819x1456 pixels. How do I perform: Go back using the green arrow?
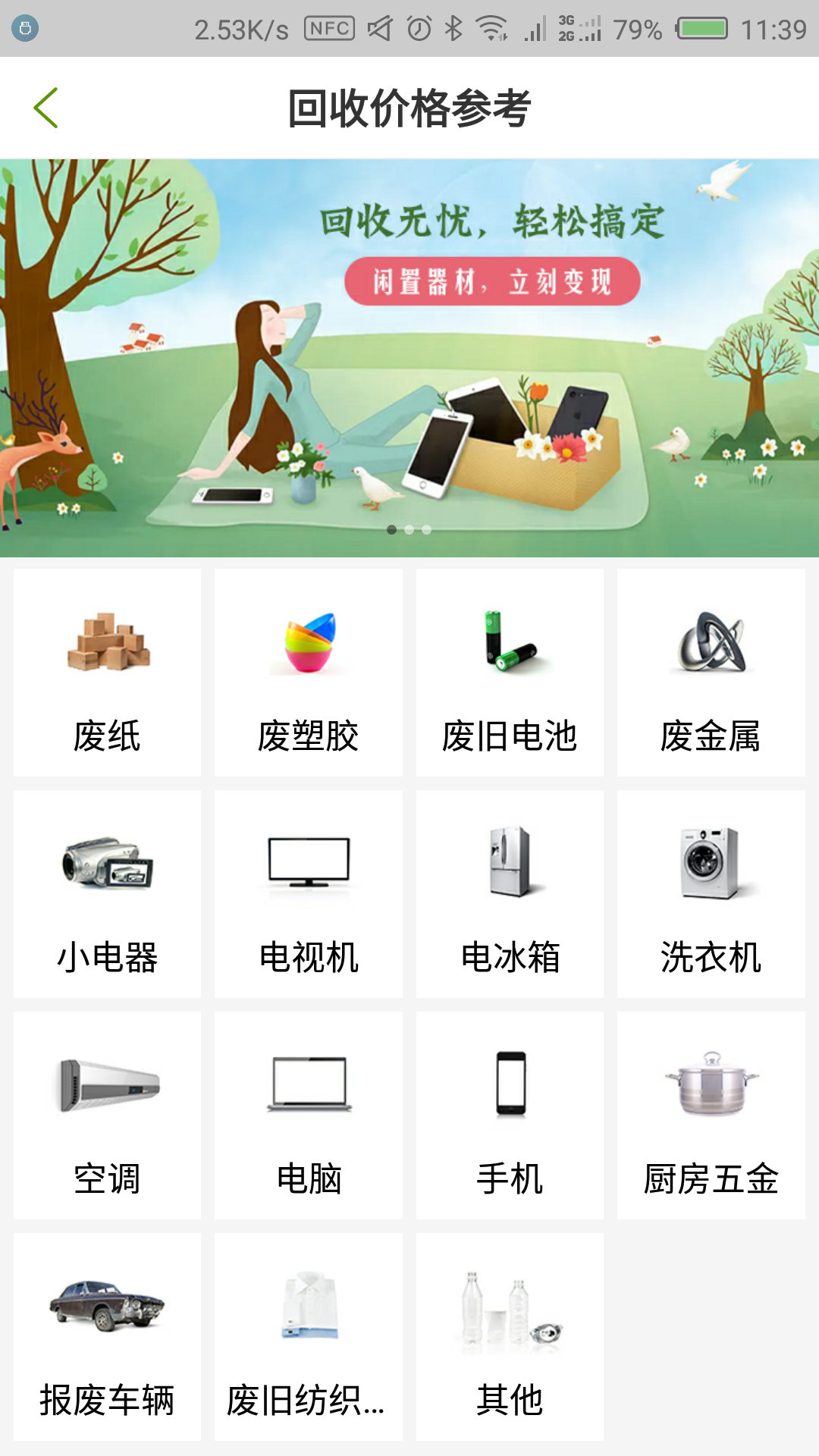(x=45, y=108)
